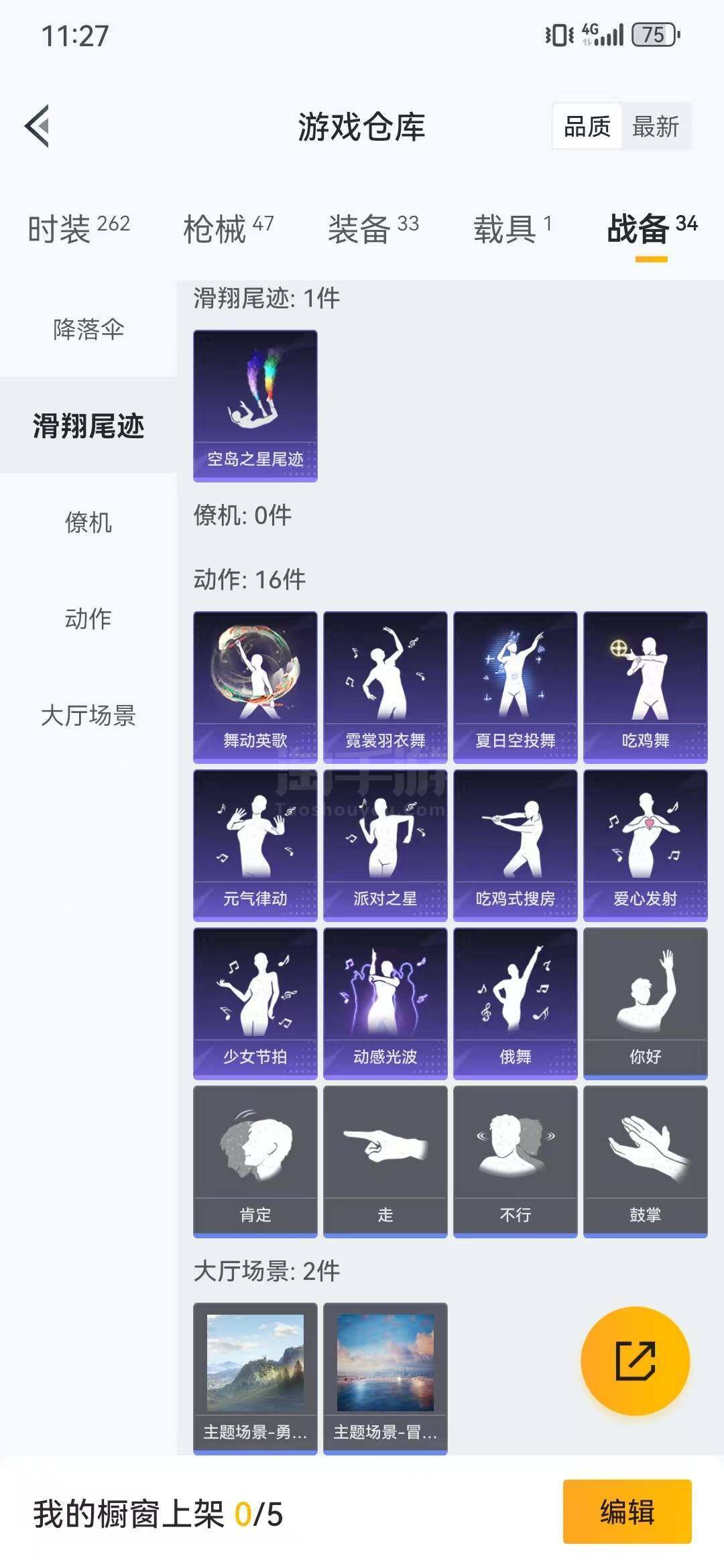Sort items by 品质
The image size is (724, 1568).
click(x=587, y=127)
